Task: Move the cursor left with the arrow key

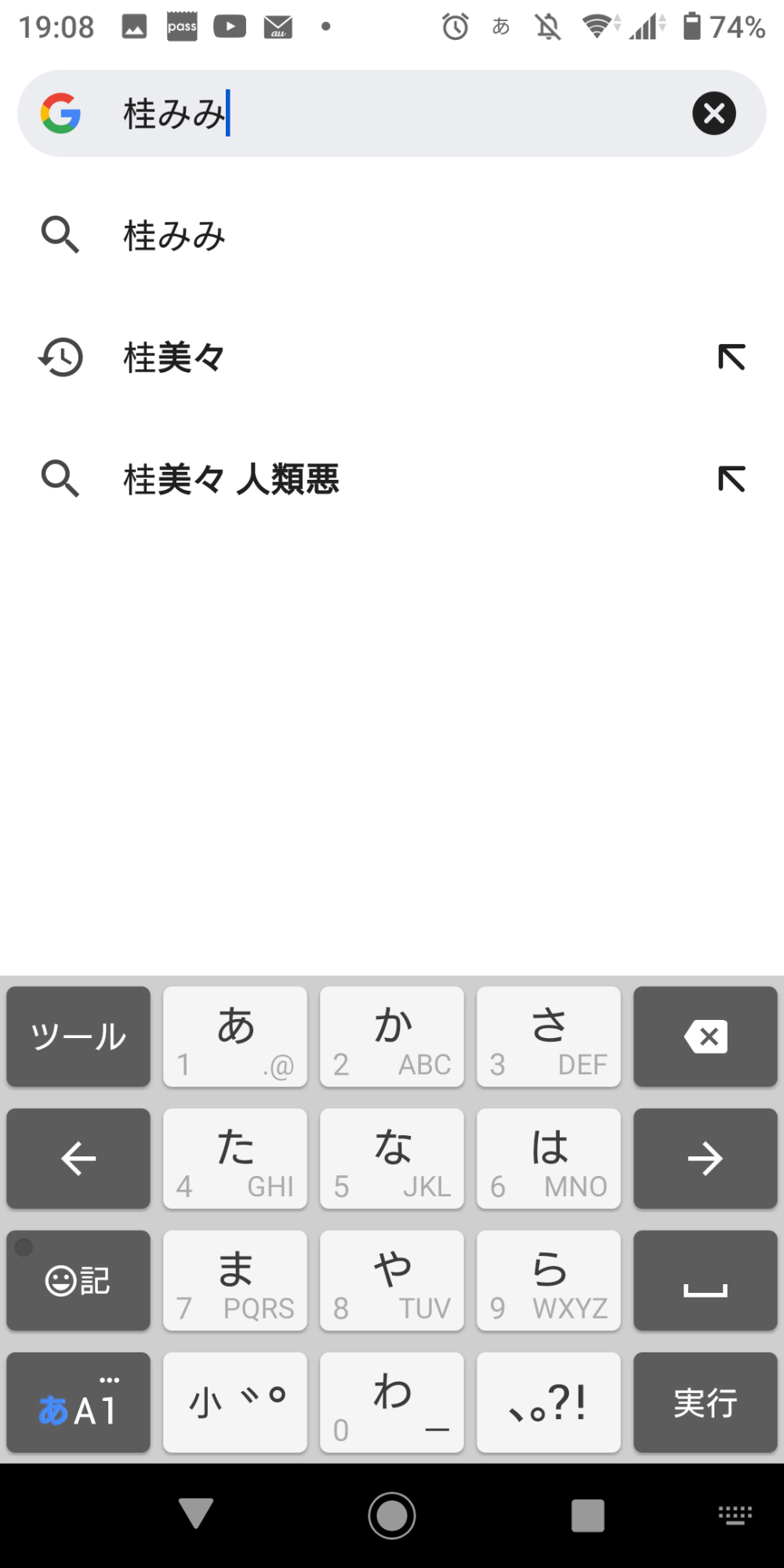Action: point(78,1159)
